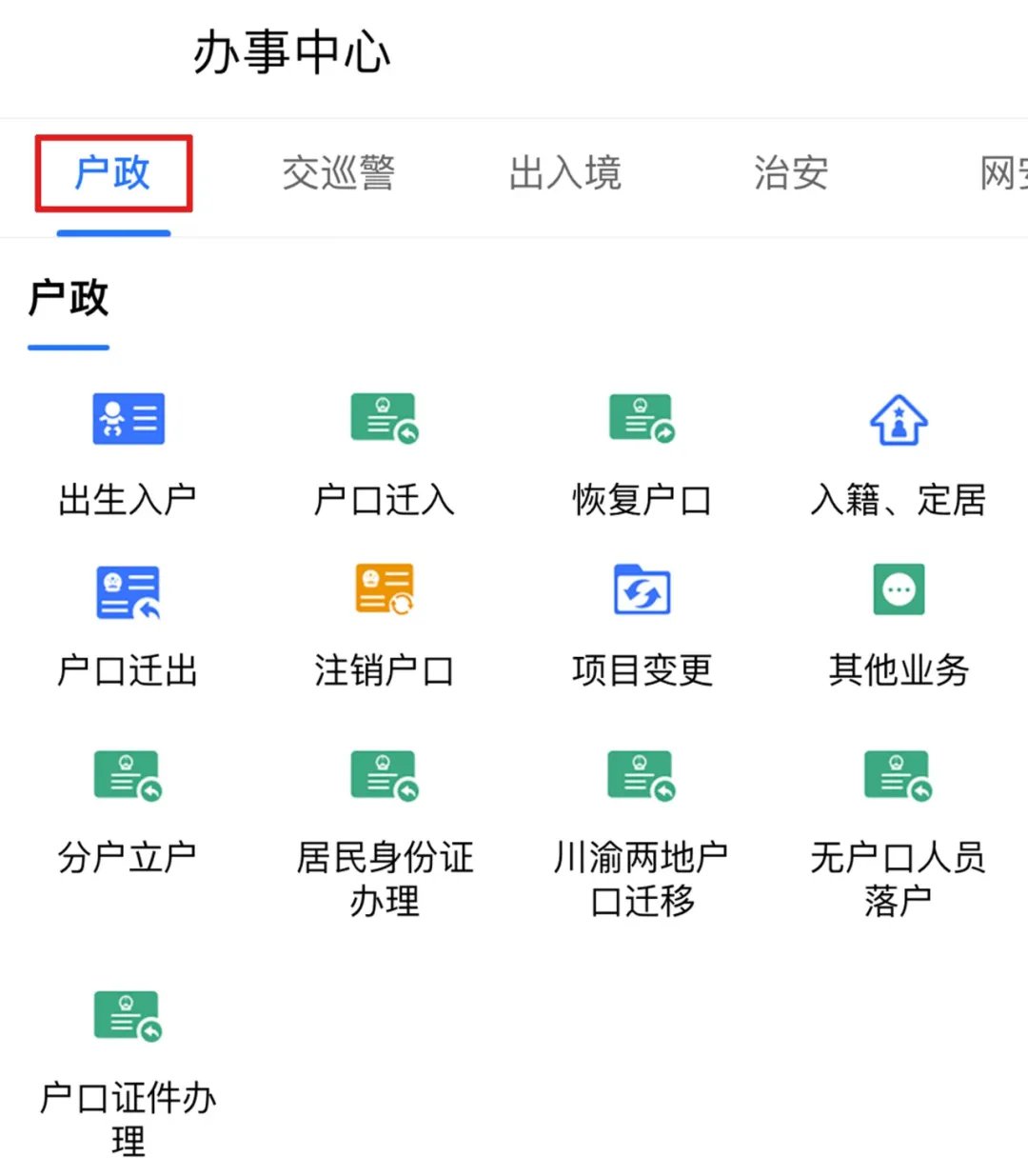
Task: Select 户口迁出 service
Action: coord(128,625)
